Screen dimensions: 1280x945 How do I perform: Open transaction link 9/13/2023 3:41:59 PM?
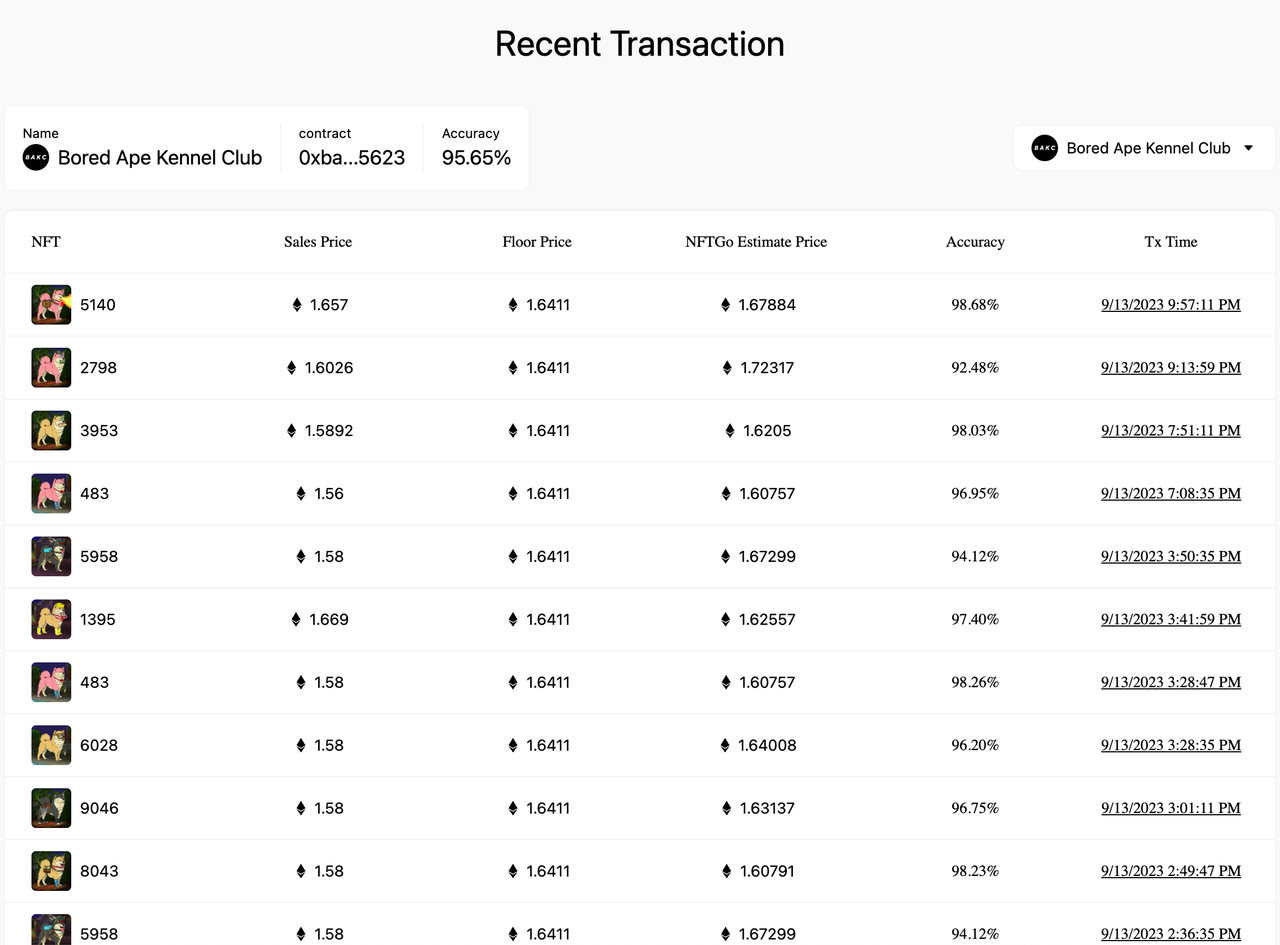1170,619
